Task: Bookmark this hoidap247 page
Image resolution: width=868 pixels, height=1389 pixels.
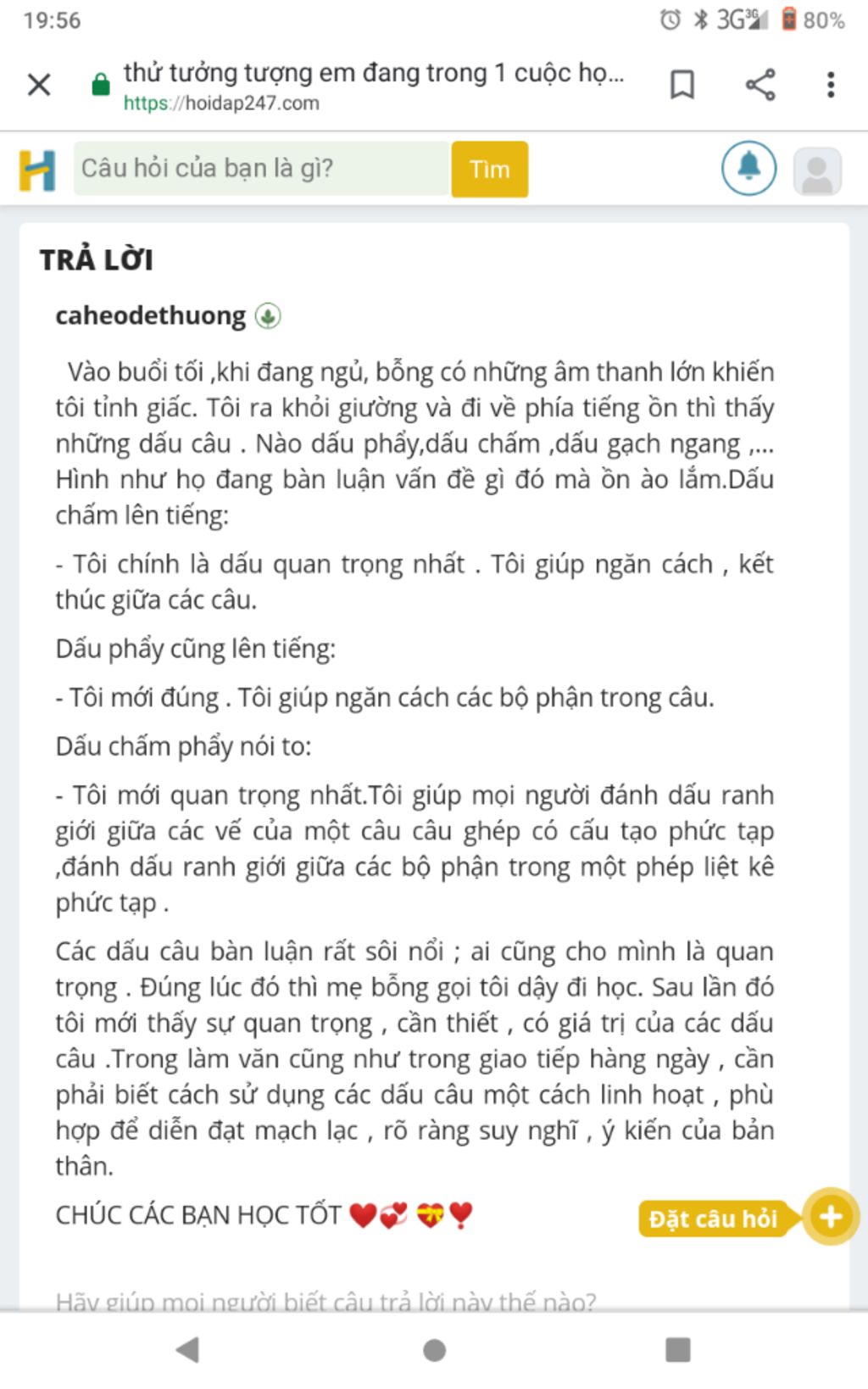Action: [682, 85]
